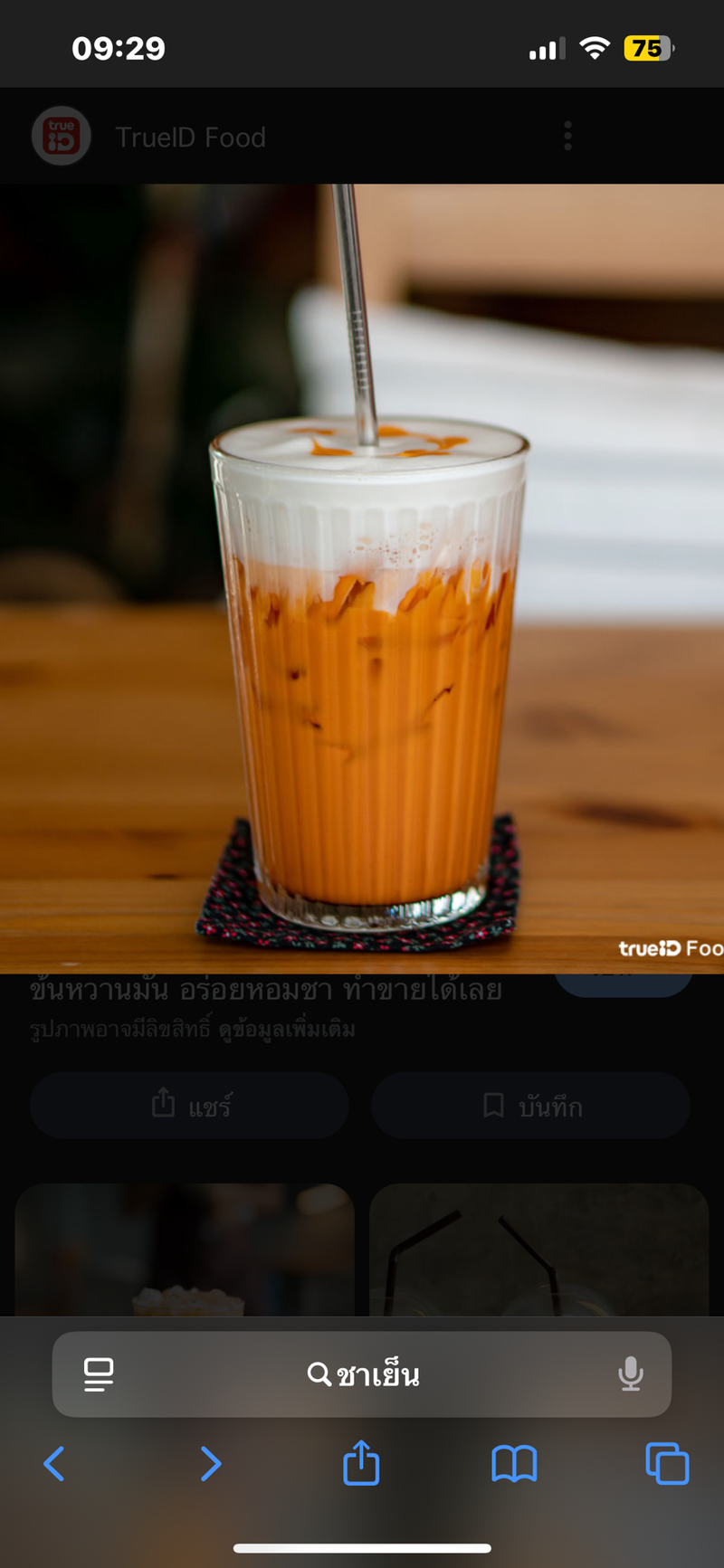
Task: Open the TrueID Food source page
Action: coord(190,138)
